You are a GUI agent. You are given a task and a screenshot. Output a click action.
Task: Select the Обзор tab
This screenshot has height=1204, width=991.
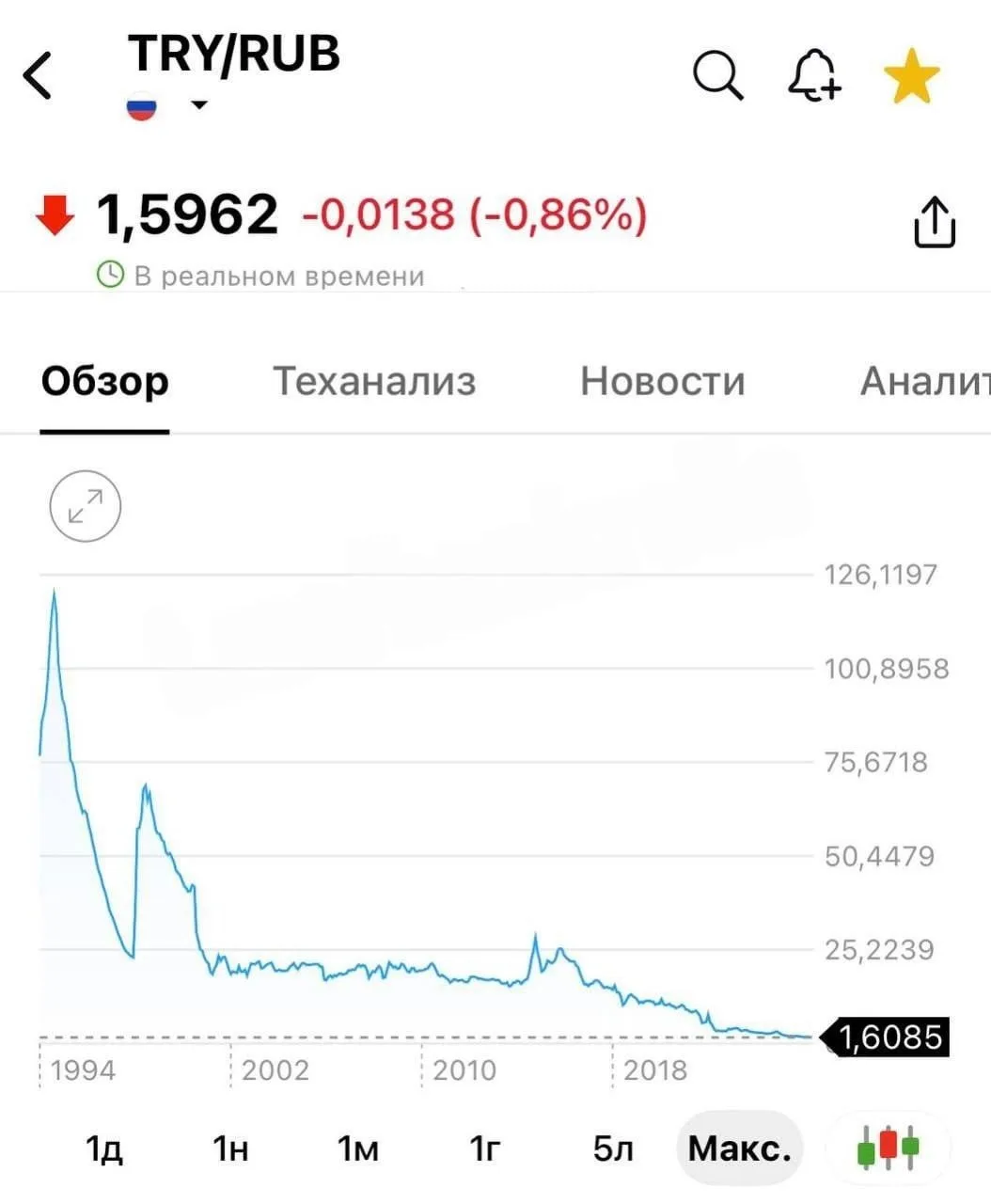click(x=105, y=381)
